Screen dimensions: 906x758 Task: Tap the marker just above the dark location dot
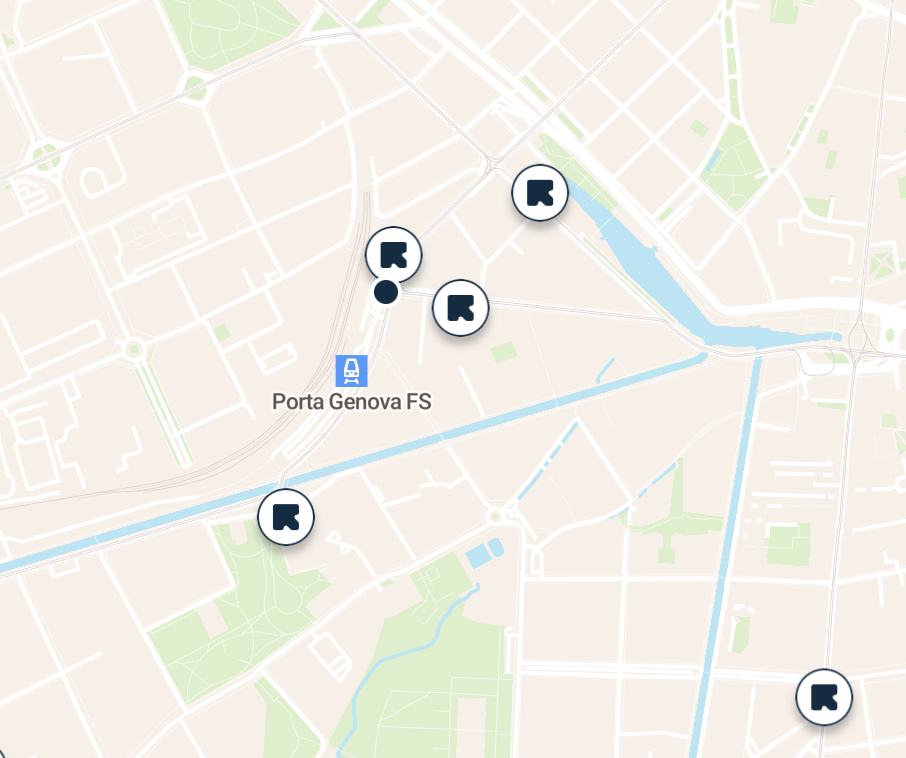(393, 254)
